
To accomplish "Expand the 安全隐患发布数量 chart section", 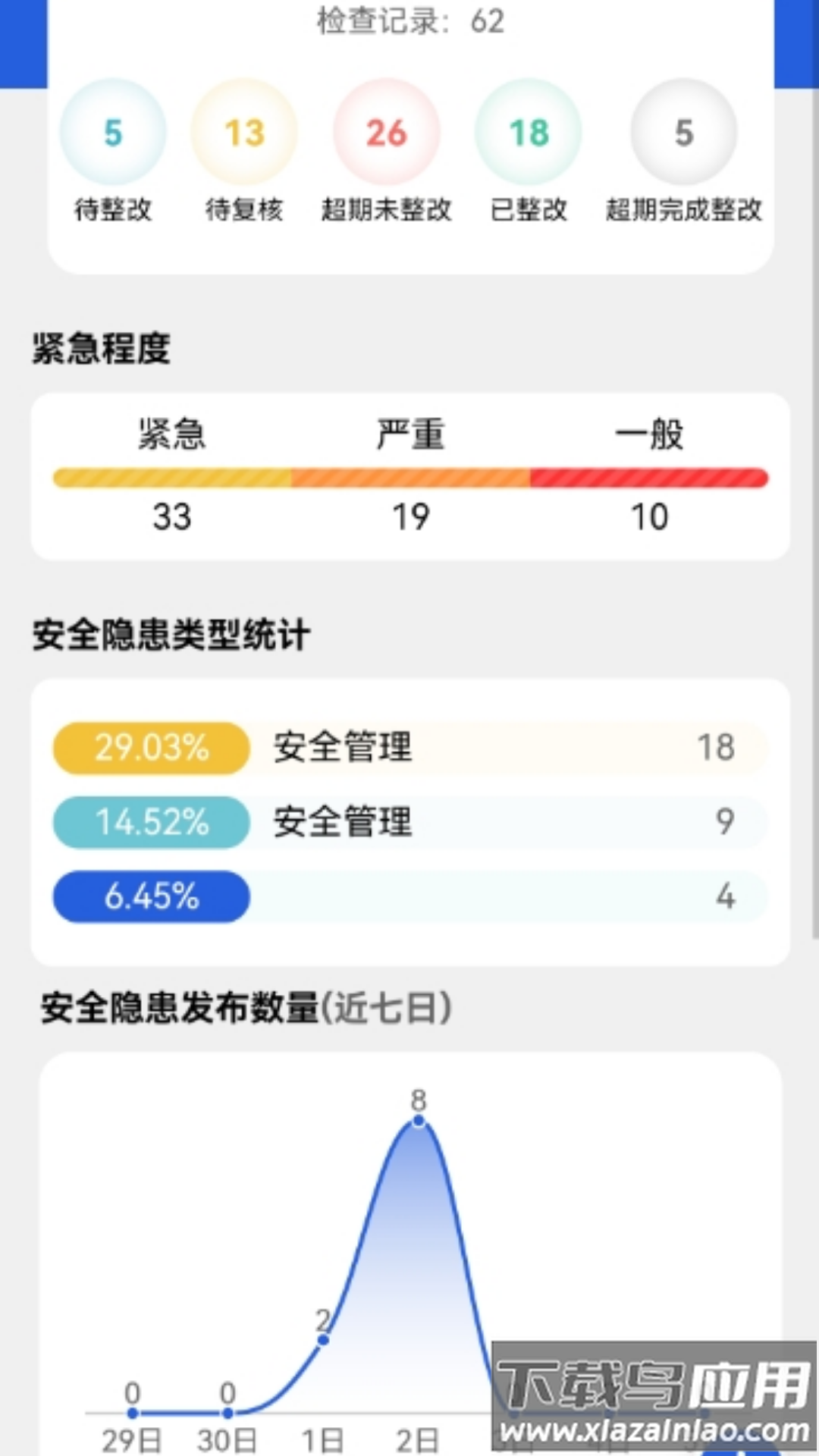I will (x=245, y=1007).
